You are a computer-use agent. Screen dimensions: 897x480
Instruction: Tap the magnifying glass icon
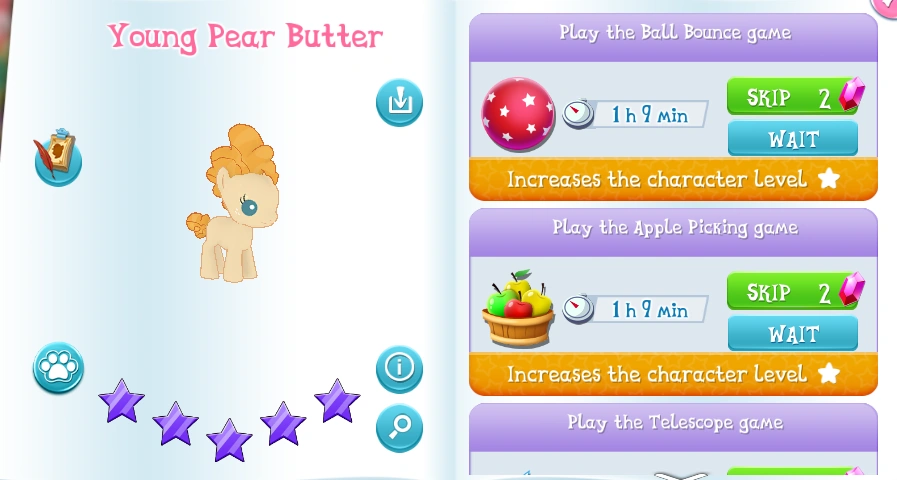point(399,427)
